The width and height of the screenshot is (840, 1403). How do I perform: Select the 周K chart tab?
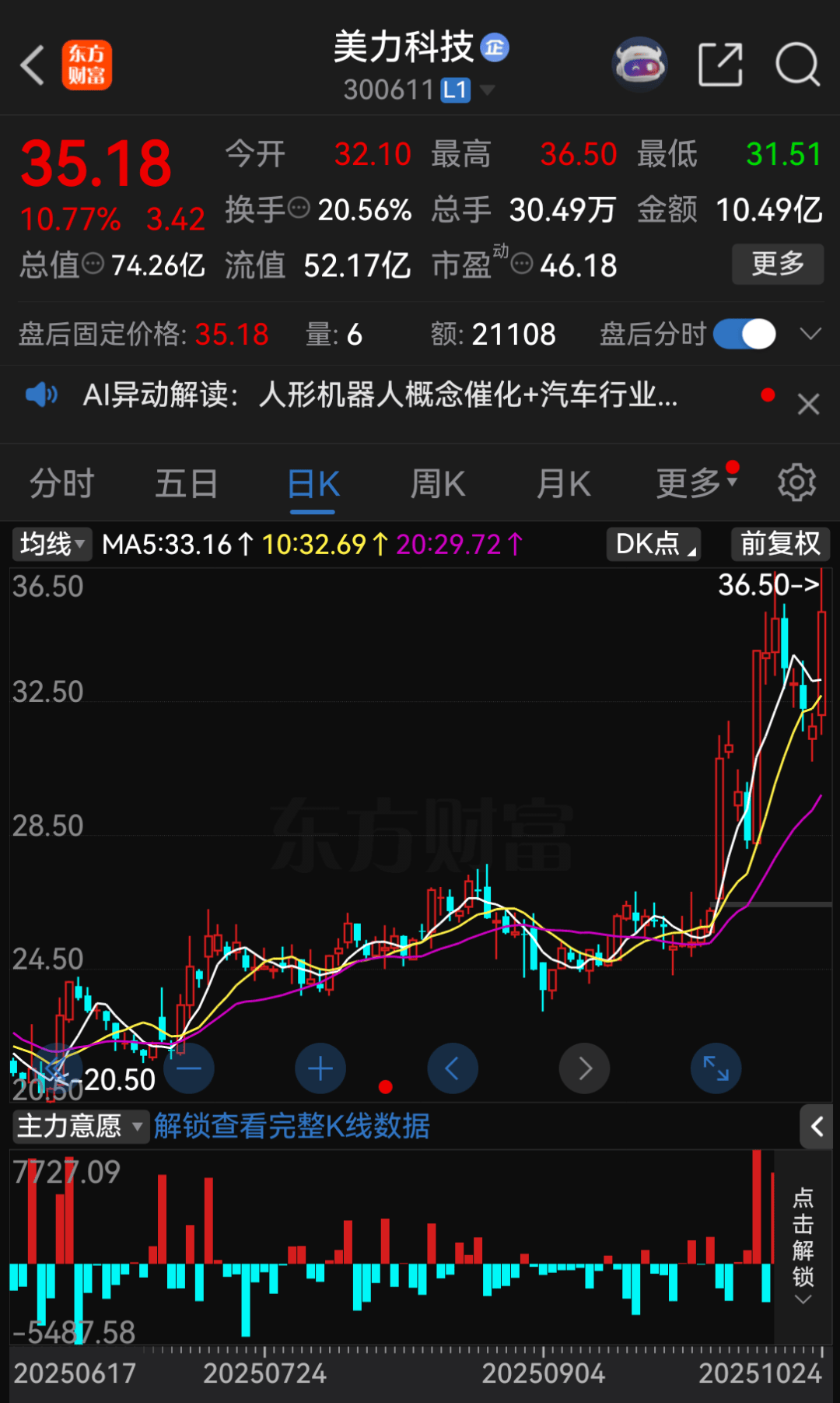pos(437,484)
